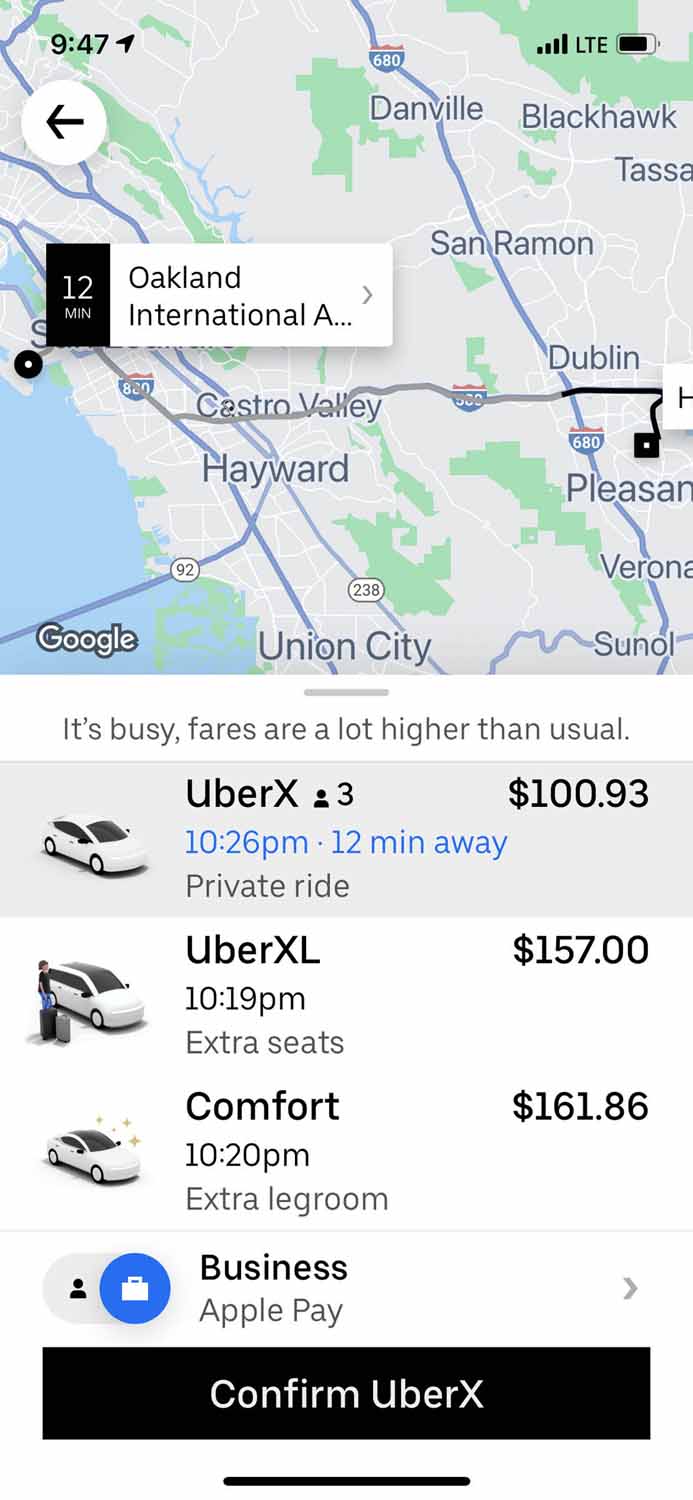693x1500 pixels.
Task: Tap the drag handle above ride options
Action: click(x=346, y=692)
